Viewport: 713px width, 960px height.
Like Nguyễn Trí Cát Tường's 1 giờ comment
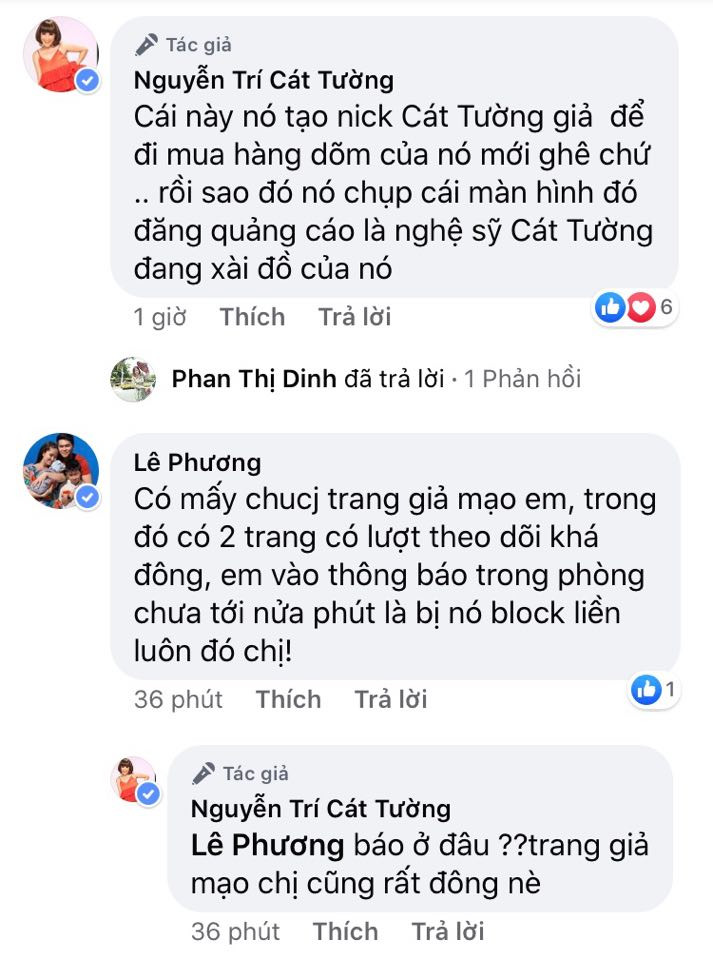[252, 317]
